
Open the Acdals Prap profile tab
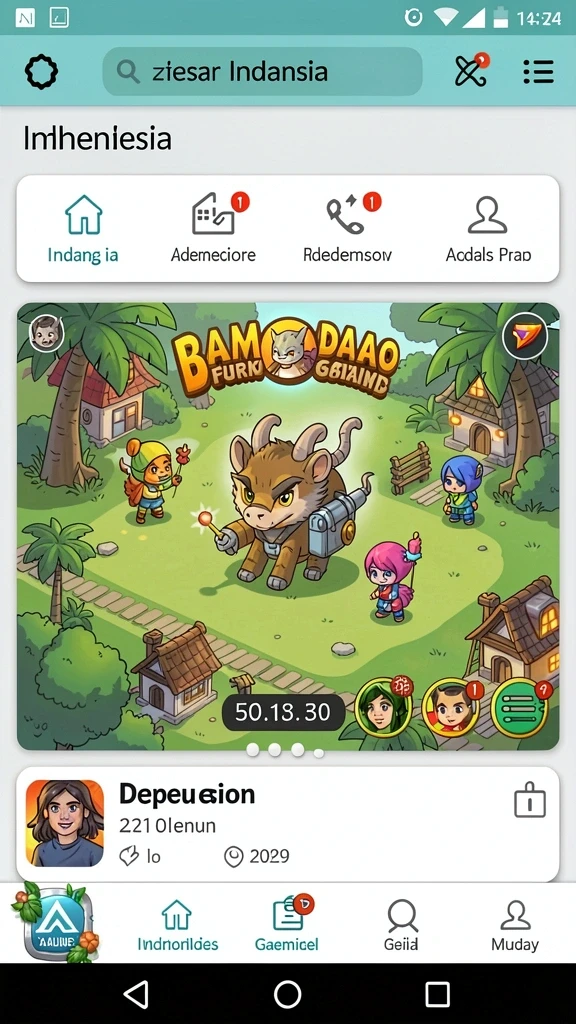pyautogui.click(x=488, y=229)
